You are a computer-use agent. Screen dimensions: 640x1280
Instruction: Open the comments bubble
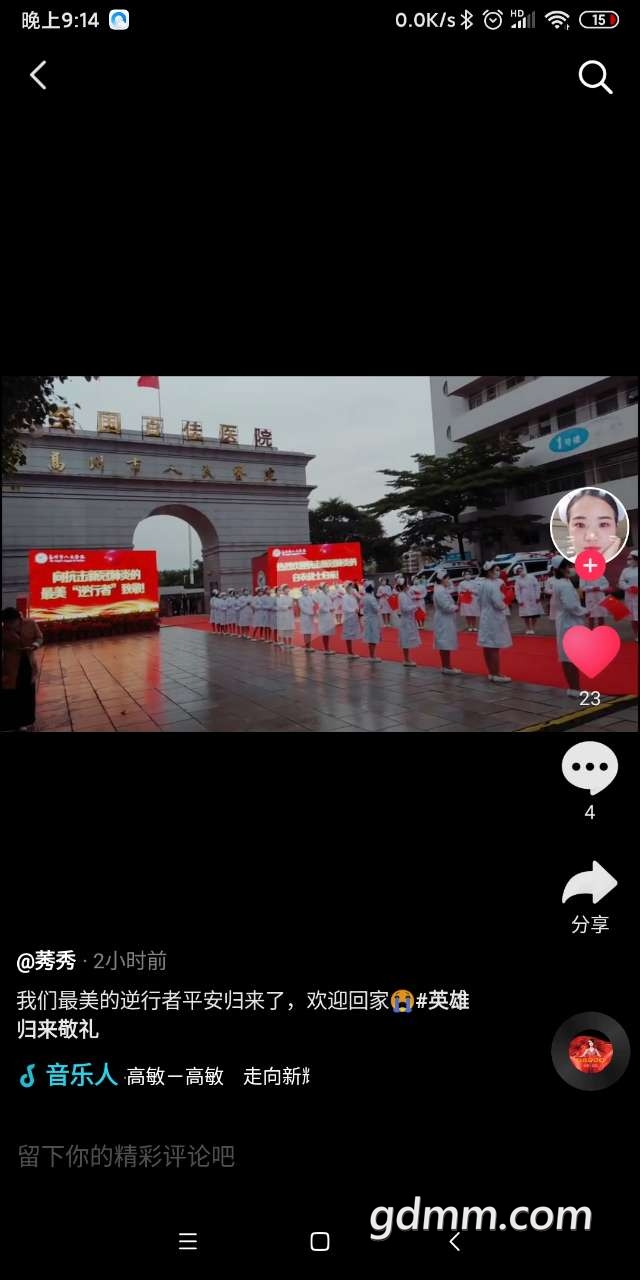[x=590, y=769]
